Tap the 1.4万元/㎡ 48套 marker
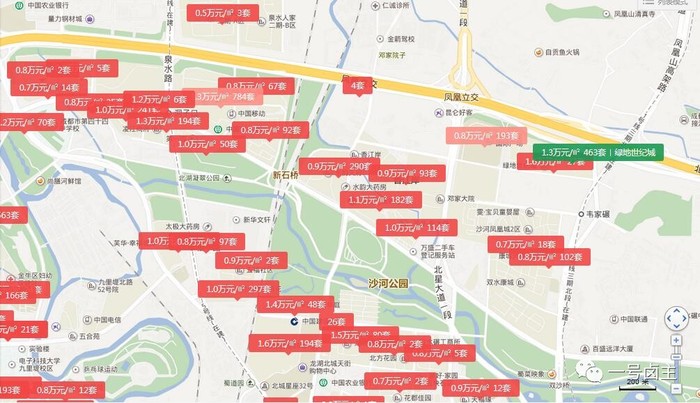The image size is (700, 403). pyautogui.click(x=300, y=304)
